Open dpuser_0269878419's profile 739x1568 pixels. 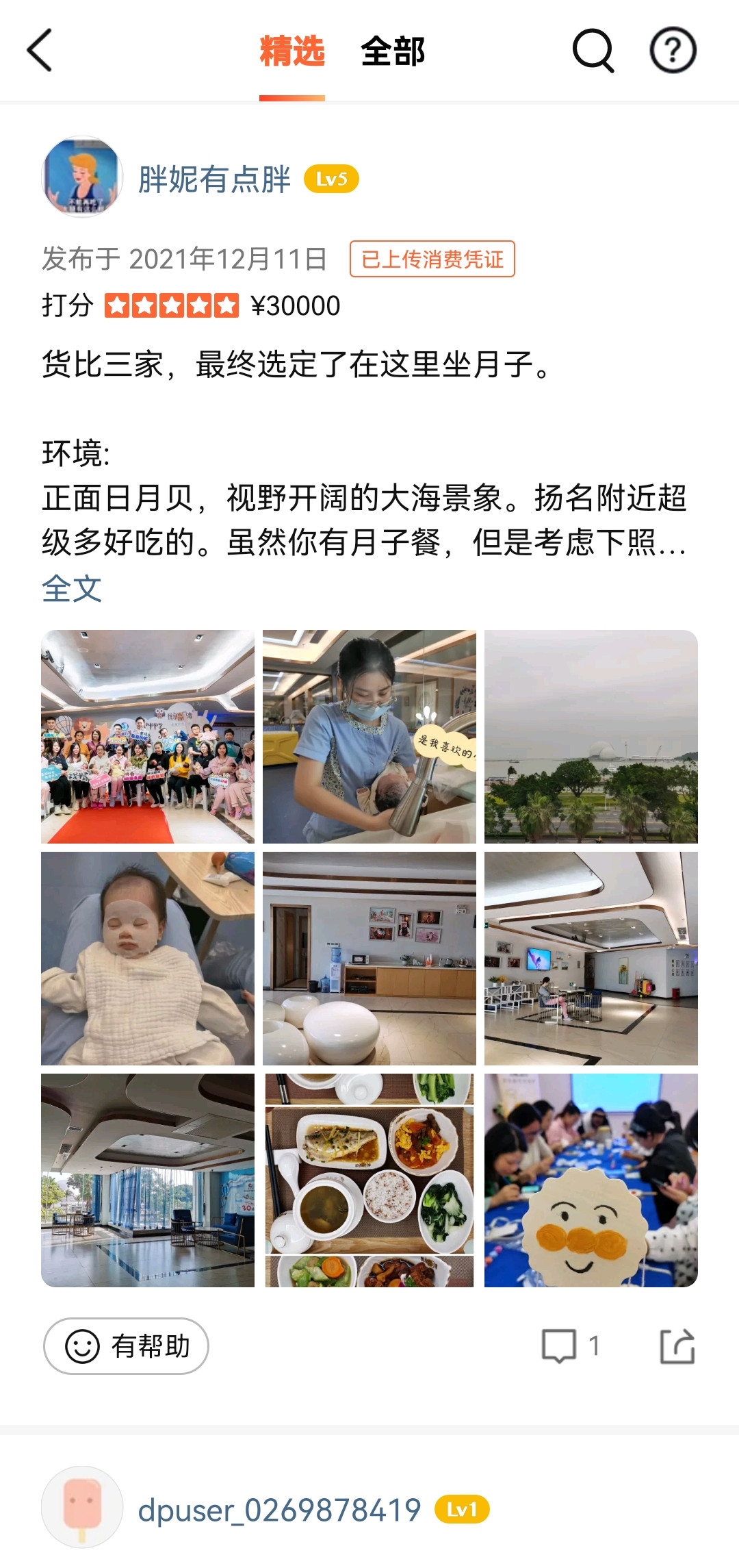[279, 1510]
